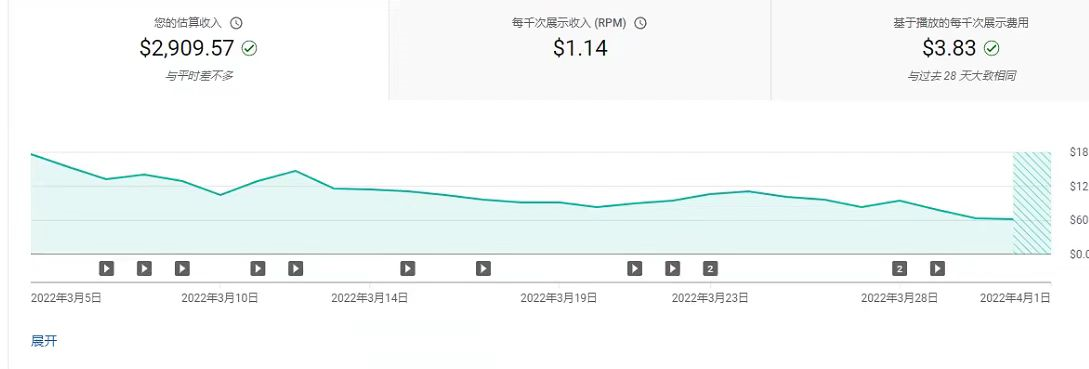Tap the video marker labeled 2 near 3月28日
This screenshot has width=1089, height=369.
pos(899,268)
